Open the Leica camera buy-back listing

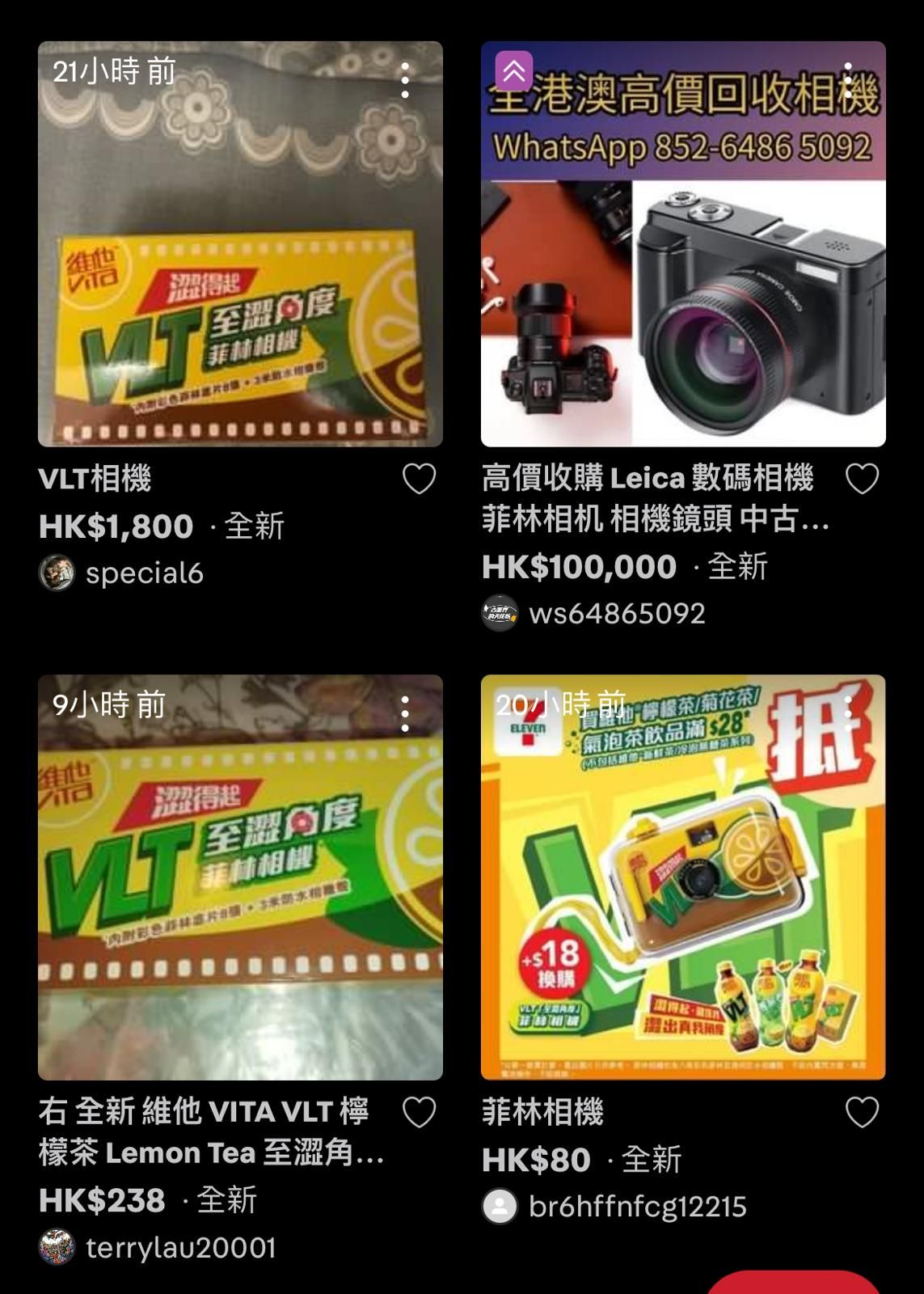[683, 243]
